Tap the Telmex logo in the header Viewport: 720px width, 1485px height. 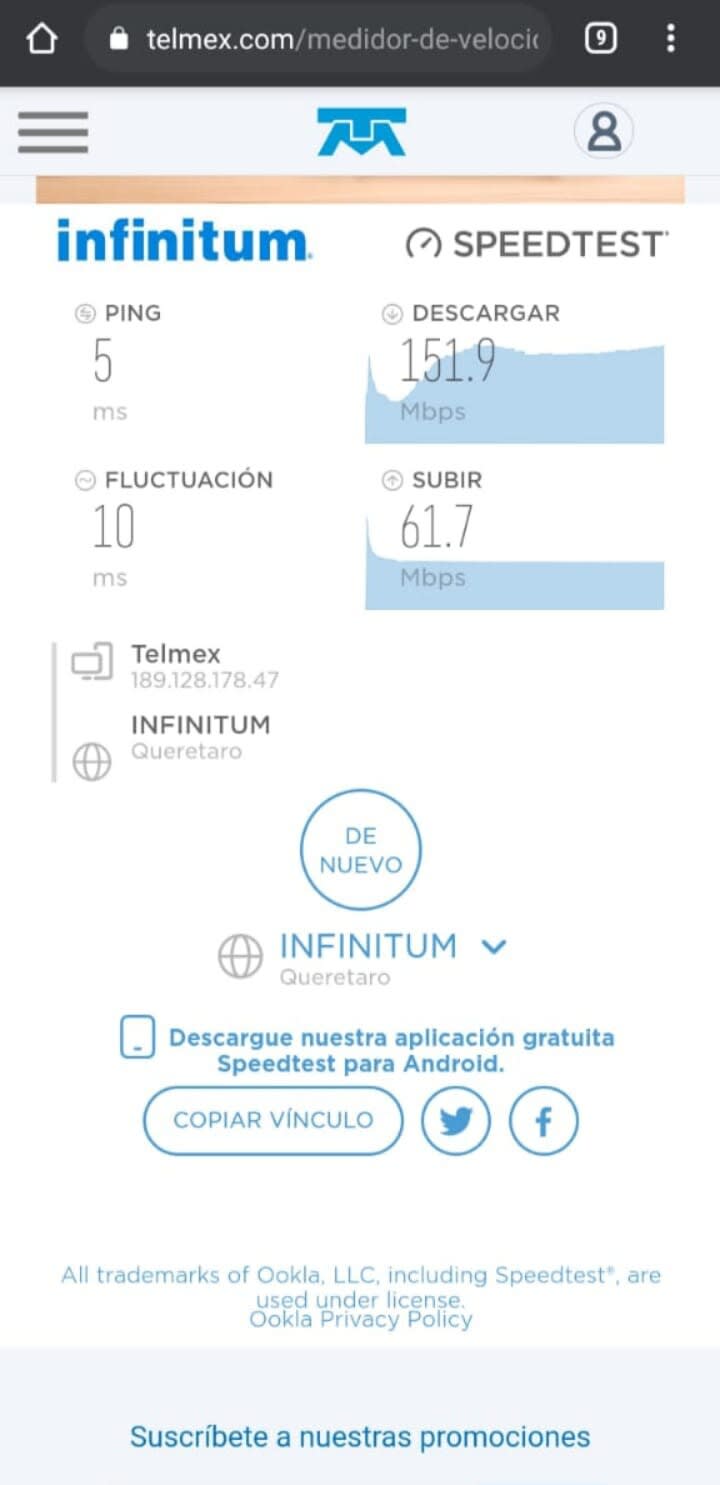tap(361, 131)
